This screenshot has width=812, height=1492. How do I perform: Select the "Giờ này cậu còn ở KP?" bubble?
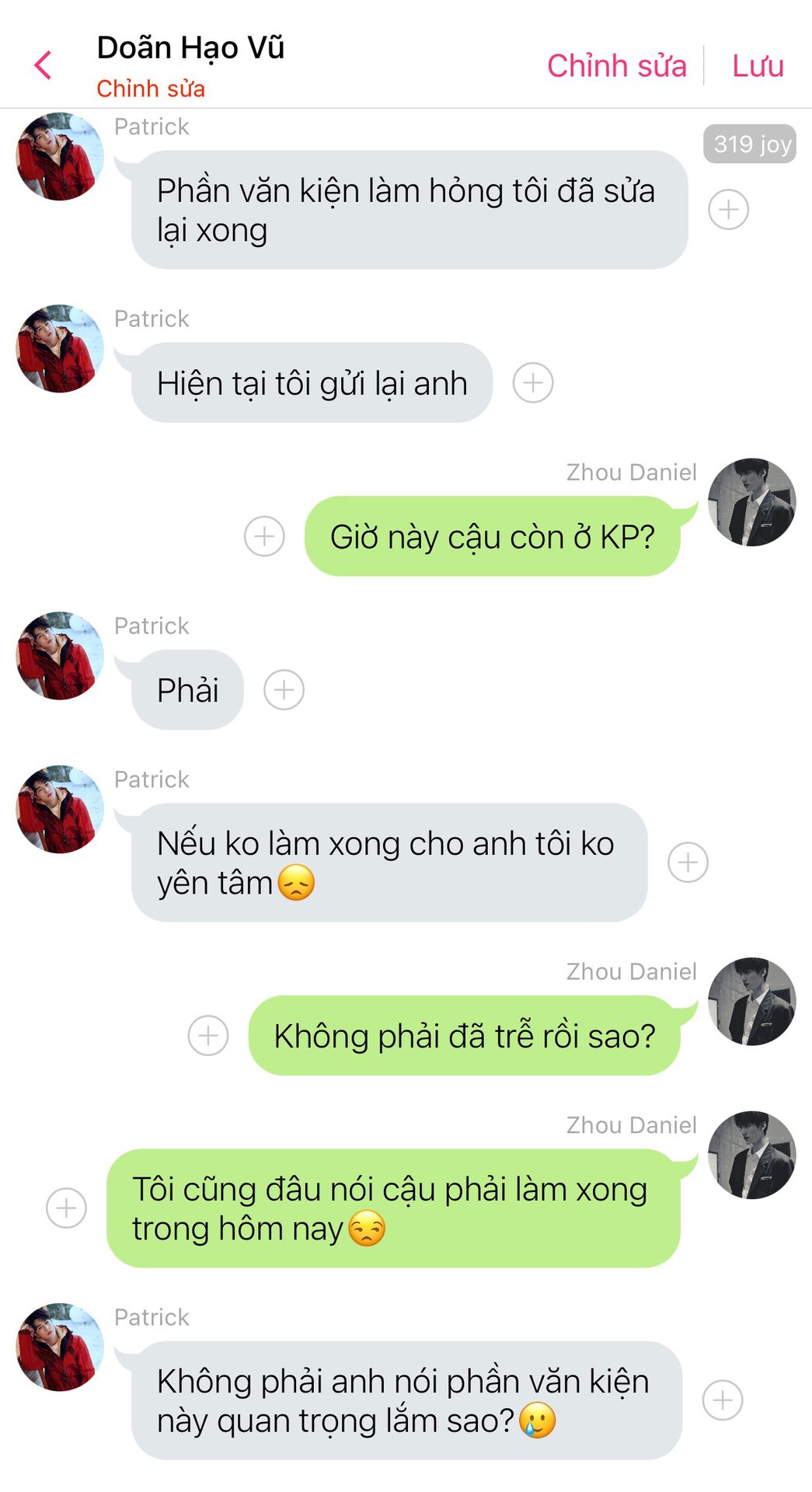point(493,536)
